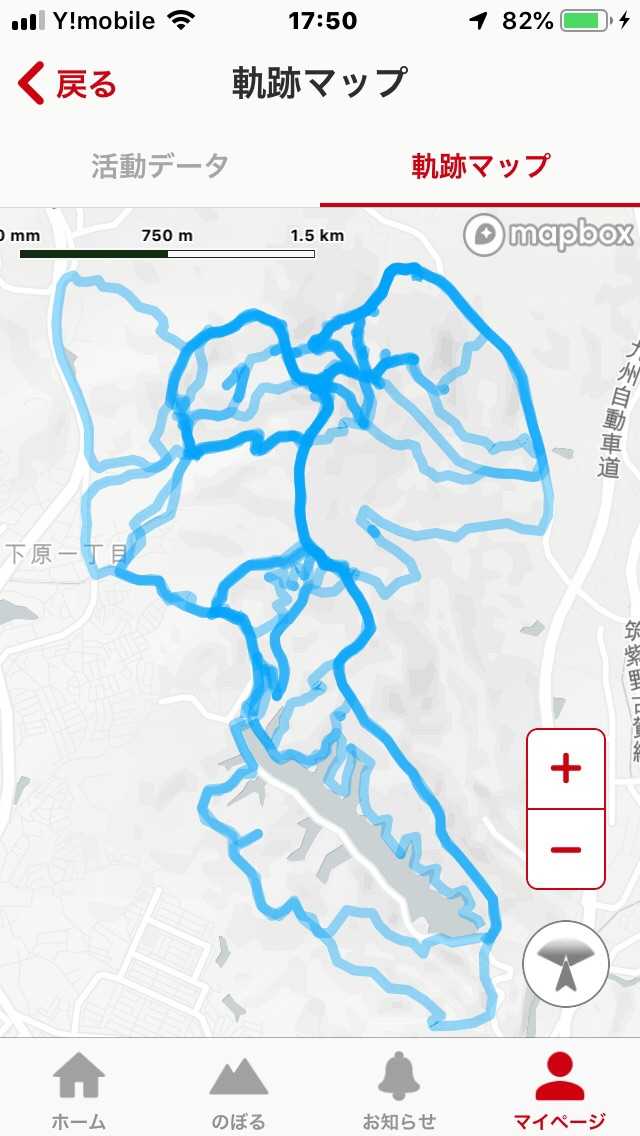640x1136 pixels.
Task: Zoom in the map with plus button
Action: pyautogui.click(x=566, y=769)
